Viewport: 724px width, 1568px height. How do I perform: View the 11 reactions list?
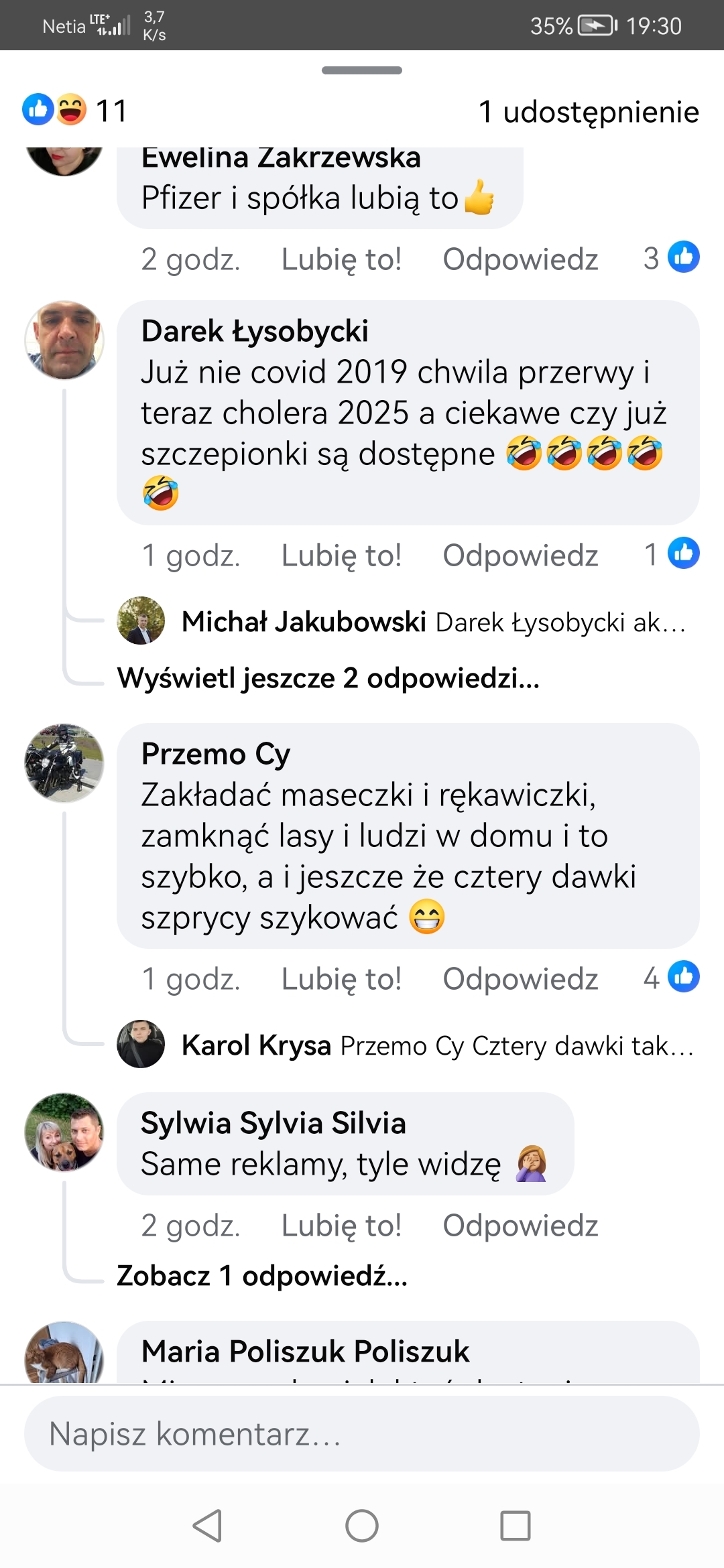coord(74,111)
